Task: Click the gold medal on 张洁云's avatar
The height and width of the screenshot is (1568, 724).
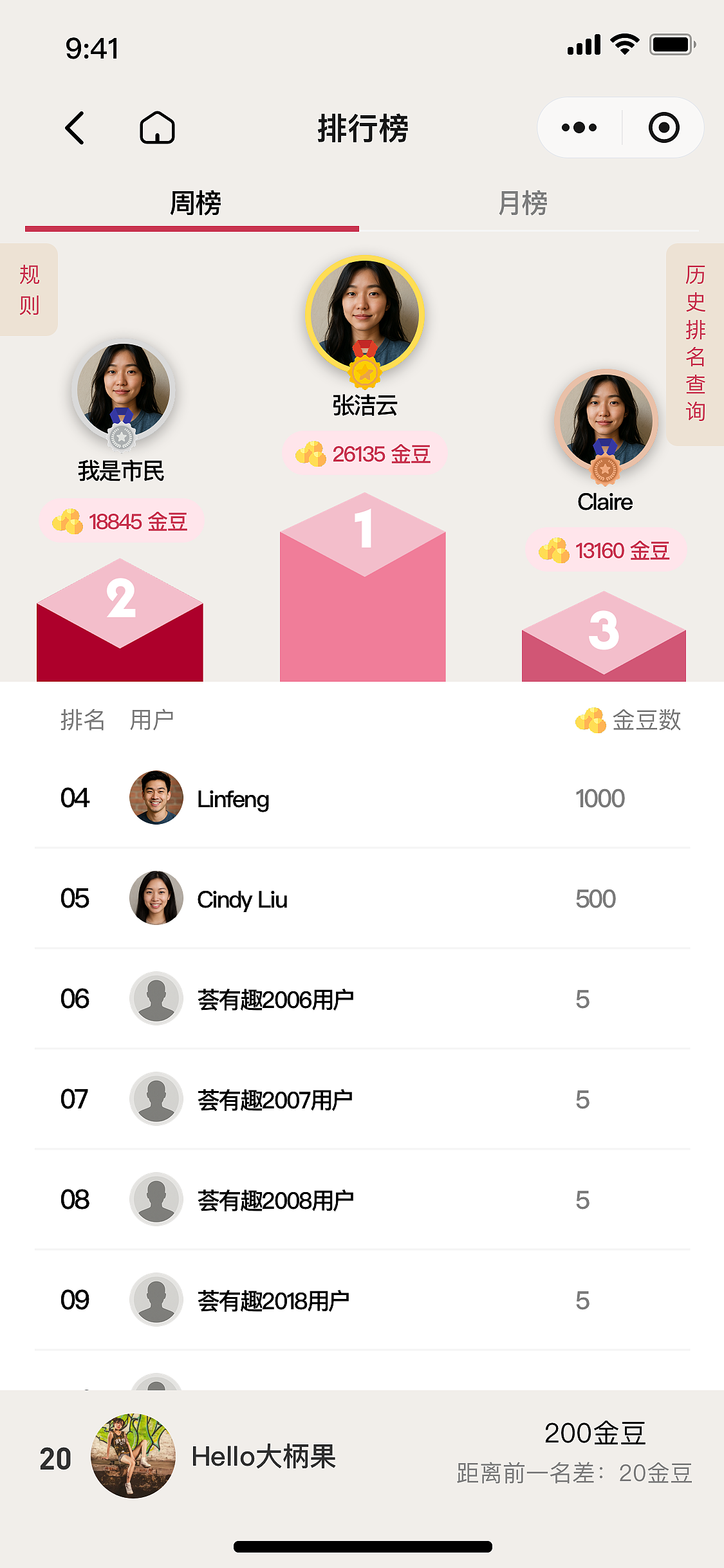Action: pos(364,372)
